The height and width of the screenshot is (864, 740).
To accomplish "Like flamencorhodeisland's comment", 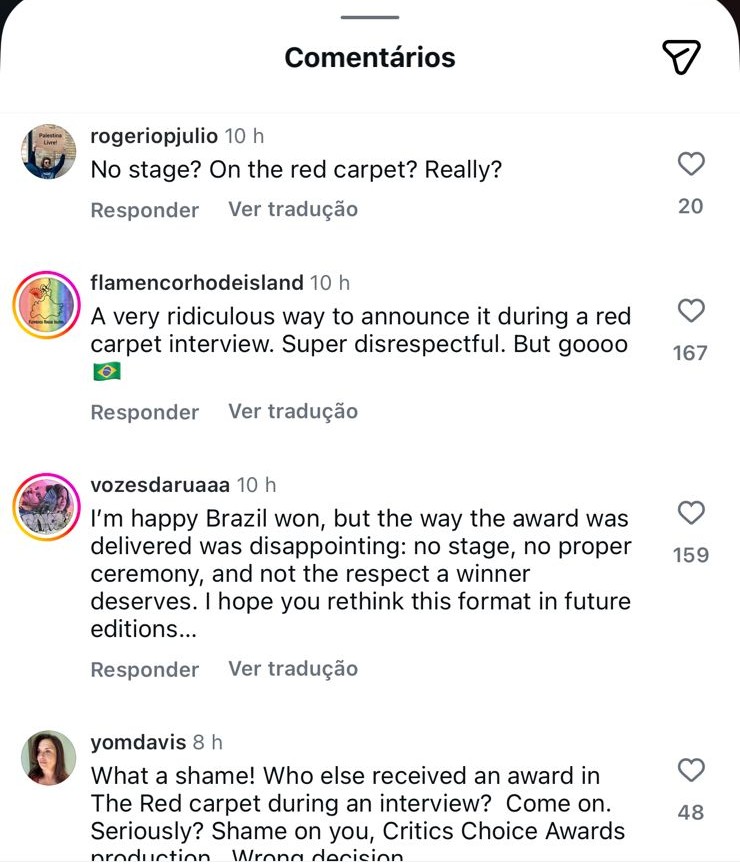I will coord(691,311).
